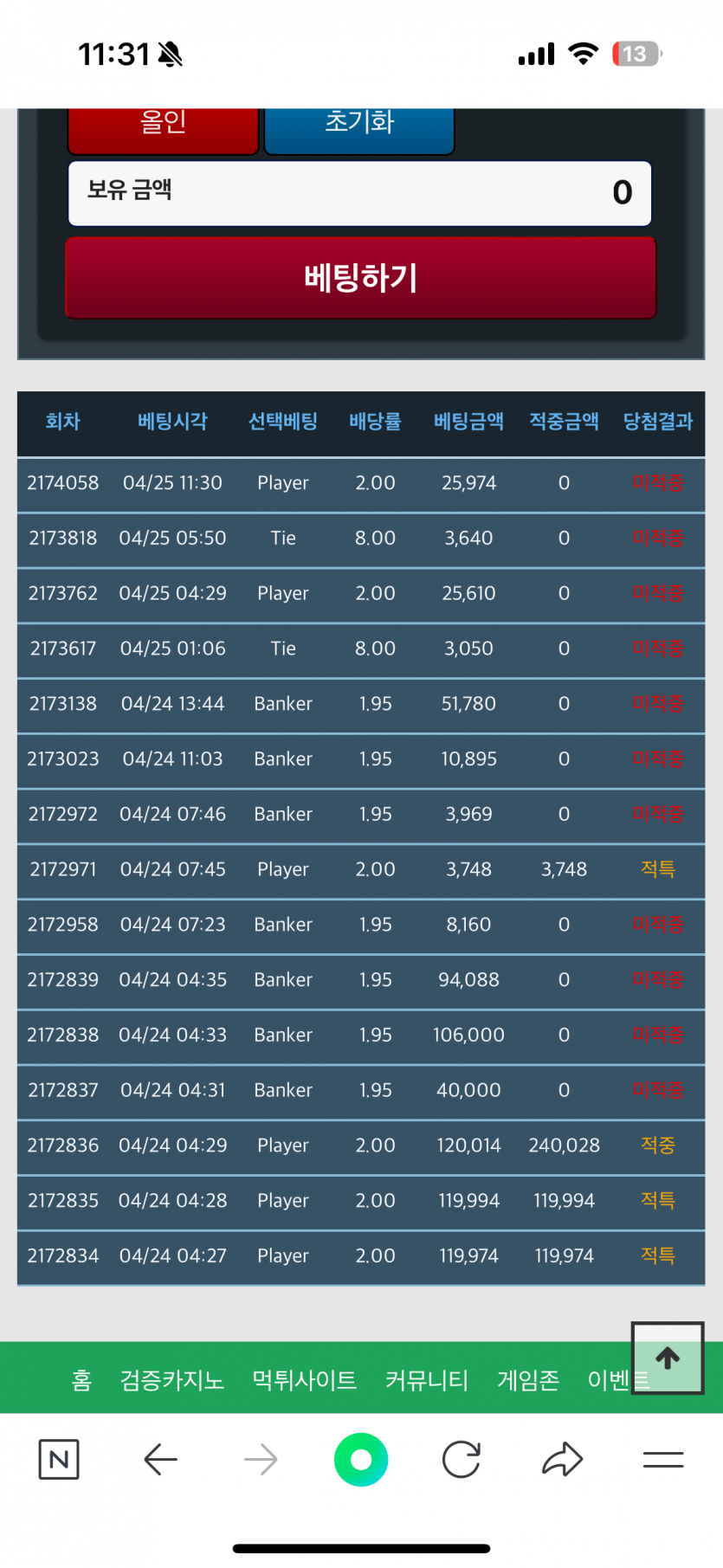Open 검증카지노 menu
This screenshot has width=723, height=1568.
[x=172, y=1379]
